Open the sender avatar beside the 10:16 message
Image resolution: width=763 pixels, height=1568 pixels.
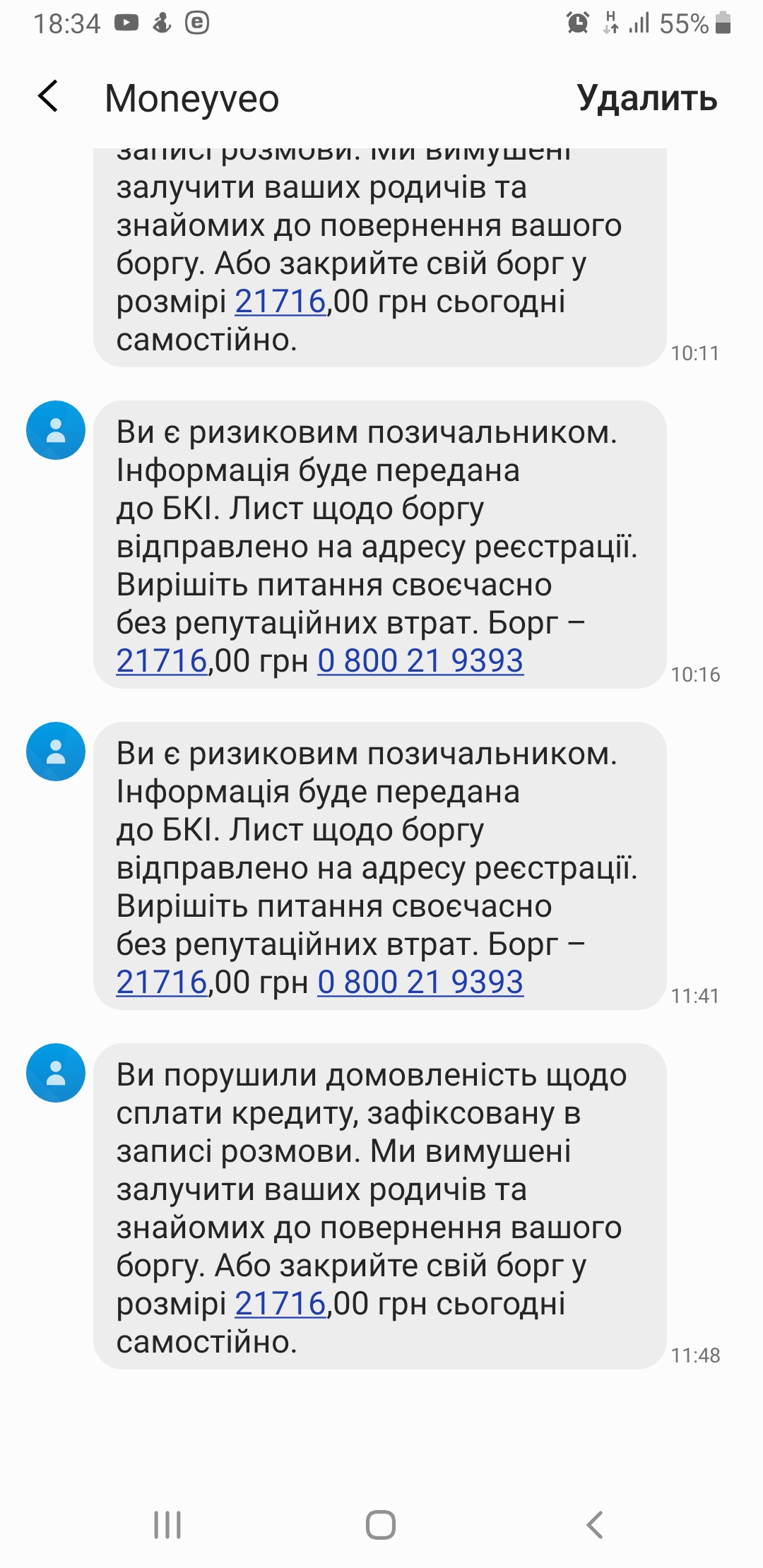click(x=56, y=430)
